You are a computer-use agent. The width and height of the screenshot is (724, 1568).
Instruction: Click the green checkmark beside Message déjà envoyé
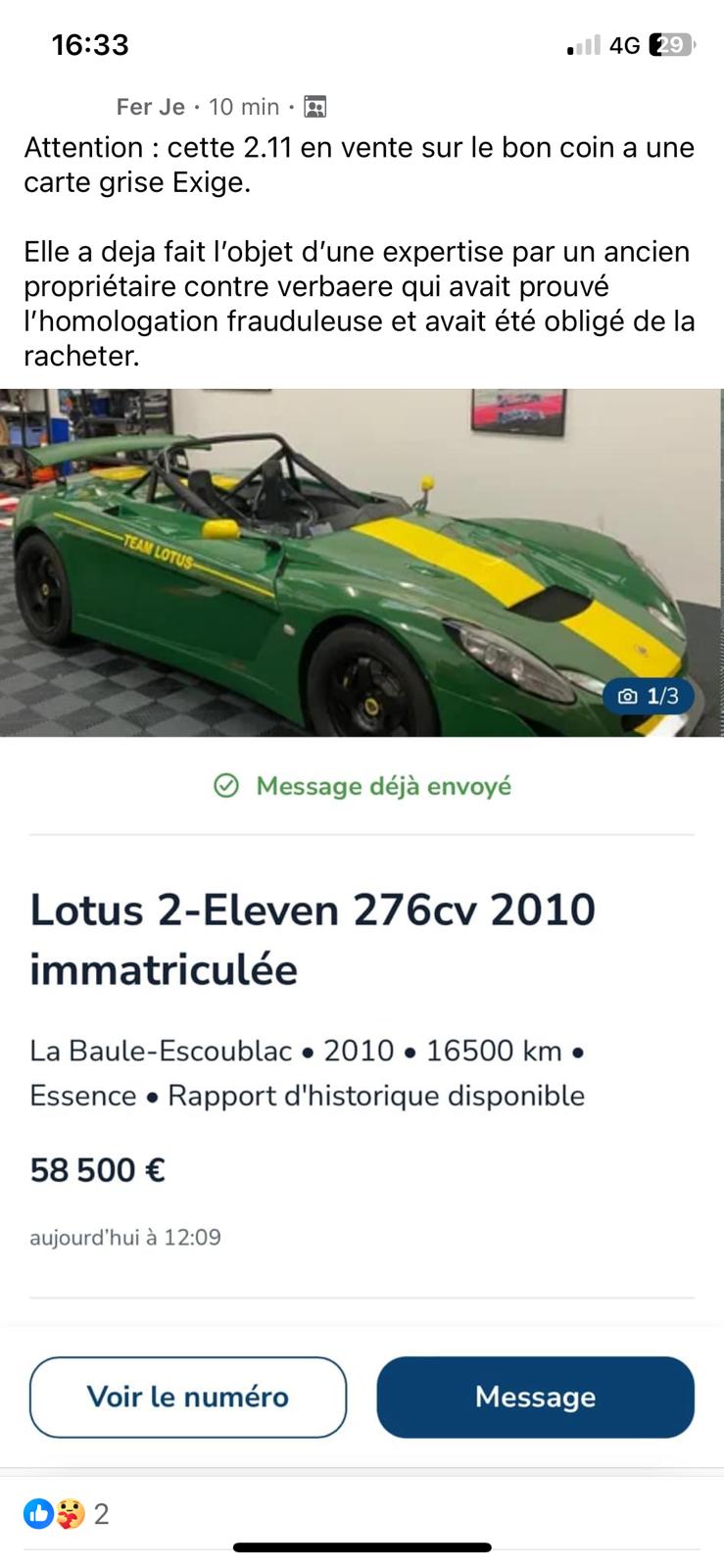[227, 784]
